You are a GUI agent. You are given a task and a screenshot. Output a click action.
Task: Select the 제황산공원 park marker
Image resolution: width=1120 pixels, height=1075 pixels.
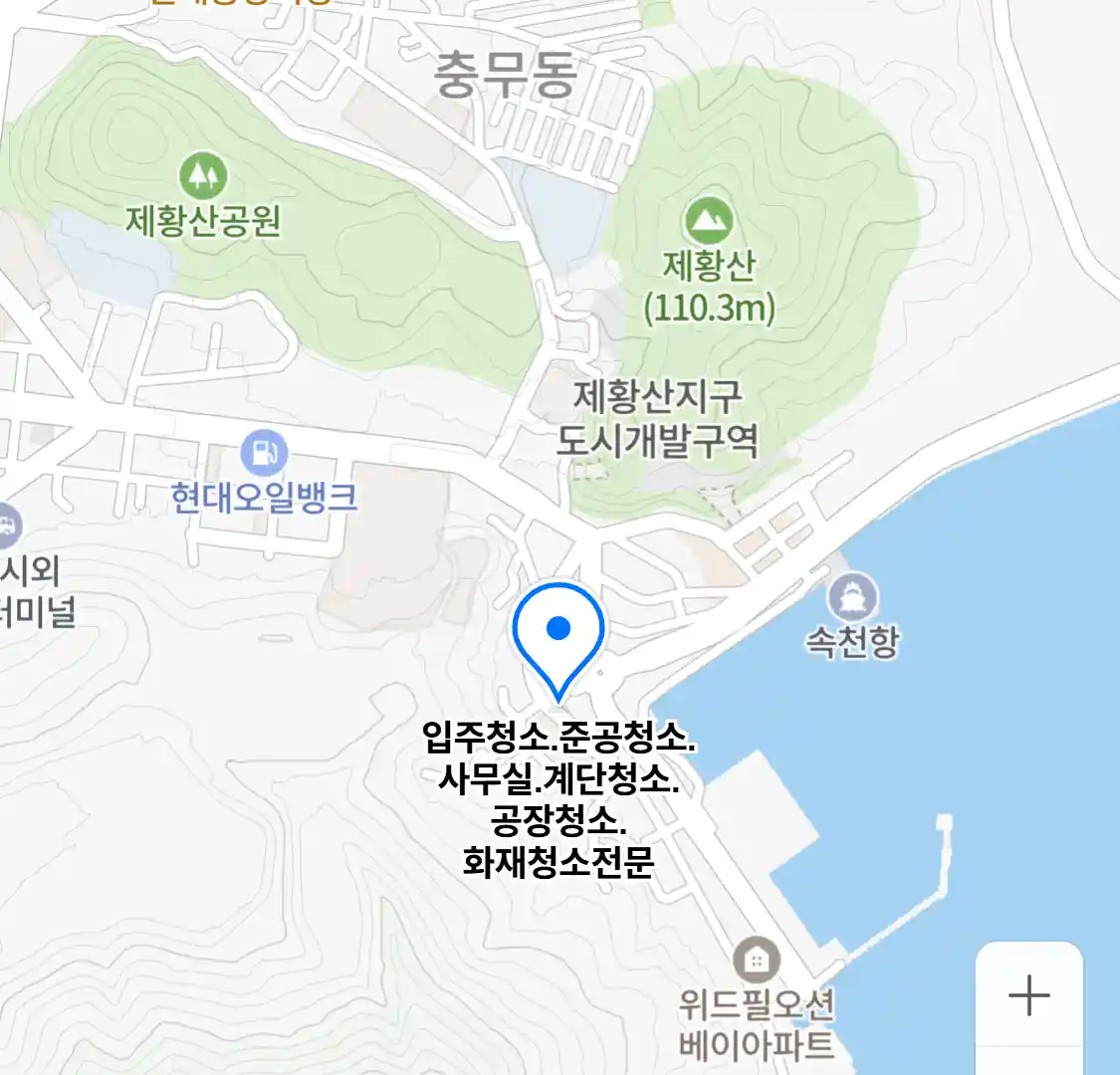coord(203,177)
